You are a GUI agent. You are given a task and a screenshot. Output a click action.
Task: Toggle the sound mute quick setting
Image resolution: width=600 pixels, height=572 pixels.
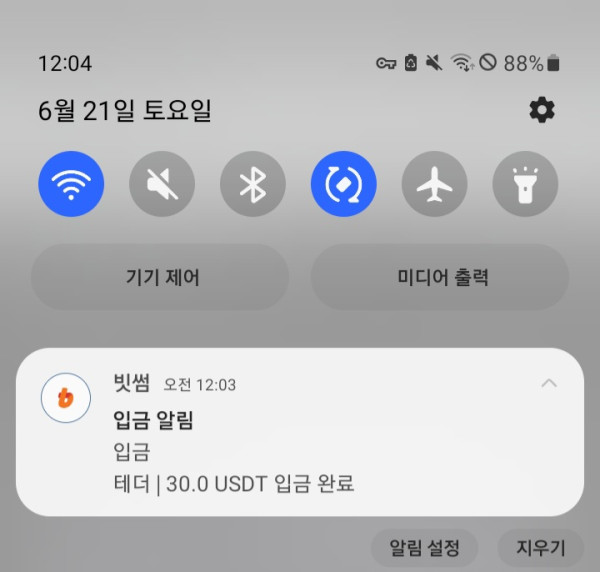pyautogui.click(x=162, y=184)
